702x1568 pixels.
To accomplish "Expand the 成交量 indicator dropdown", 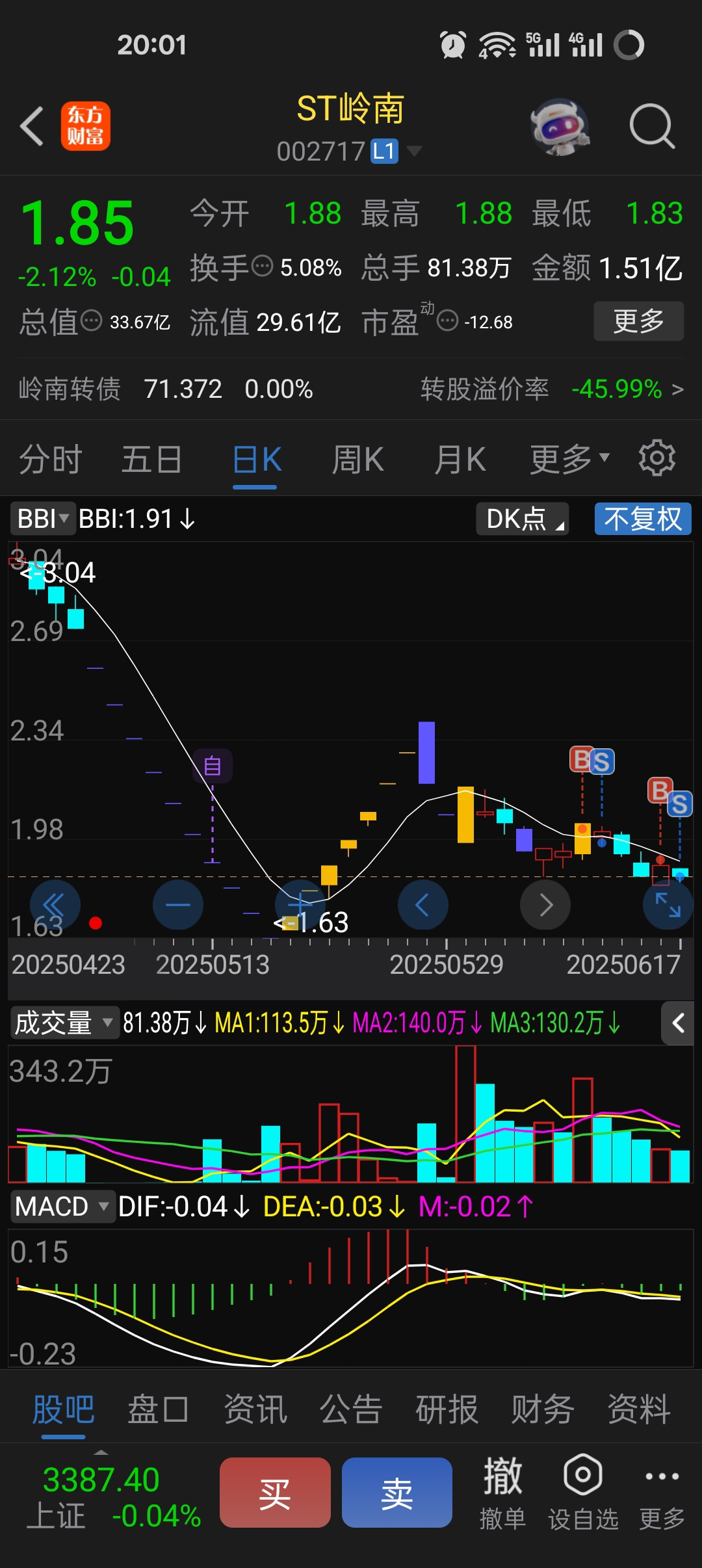I will (x=64, y=1023).
